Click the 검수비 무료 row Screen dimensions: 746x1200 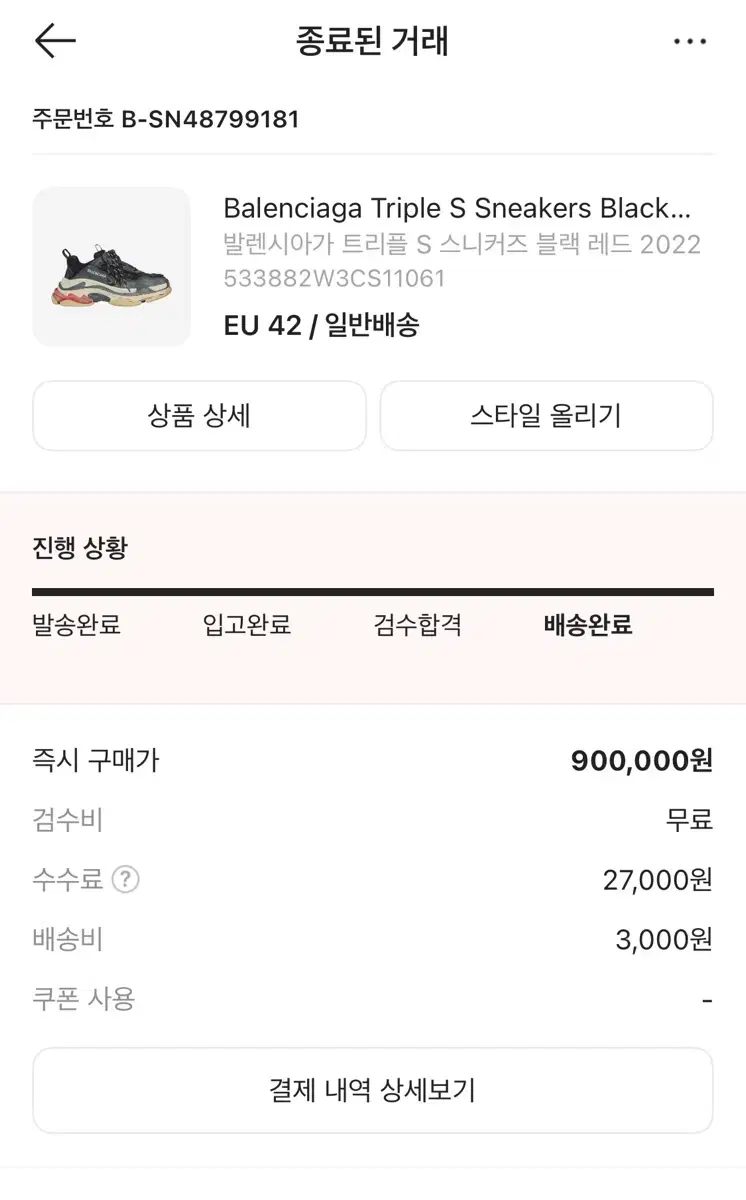[373, 820]
